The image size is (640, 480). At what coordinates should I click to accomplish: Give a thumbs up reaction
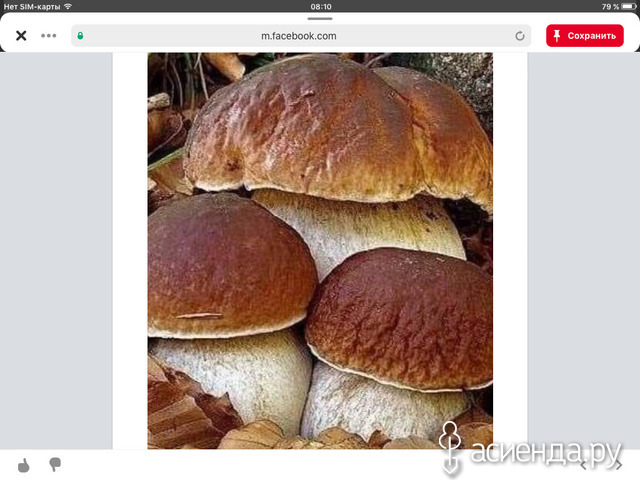[x=25, y=464]
